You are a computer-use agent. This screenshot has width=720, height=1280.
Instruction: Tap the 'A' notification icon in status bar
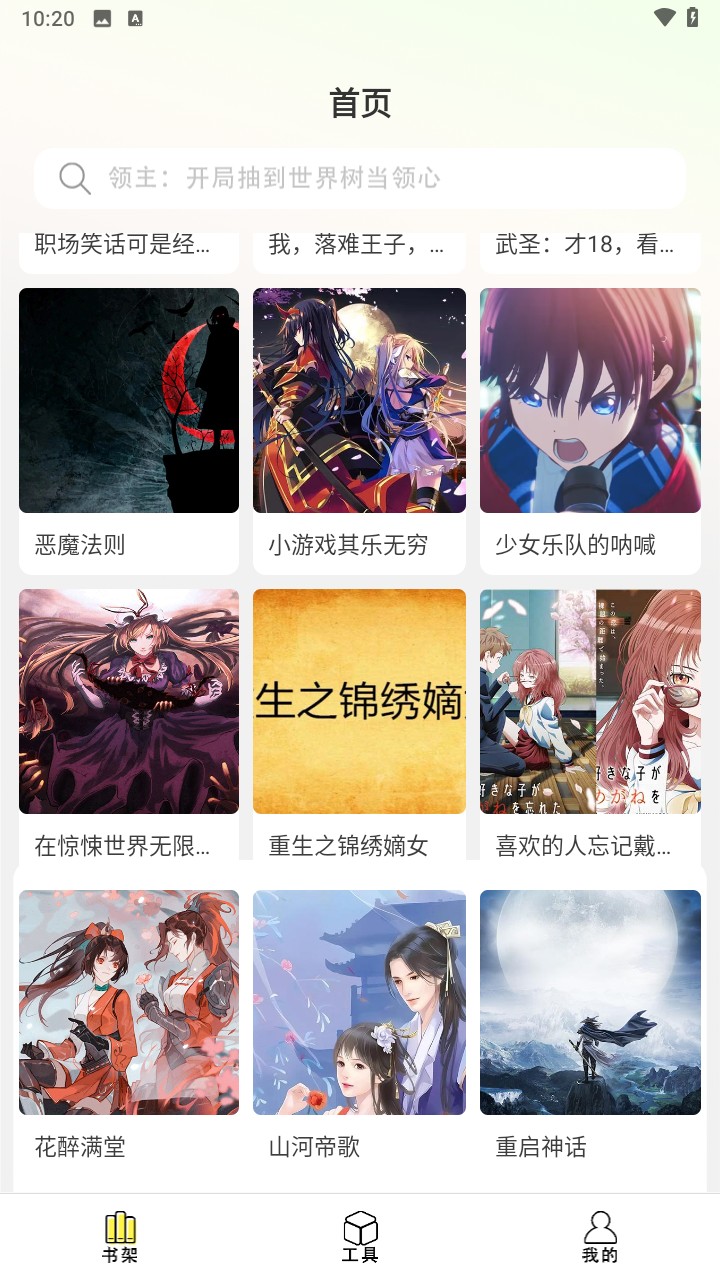(136, 17)
